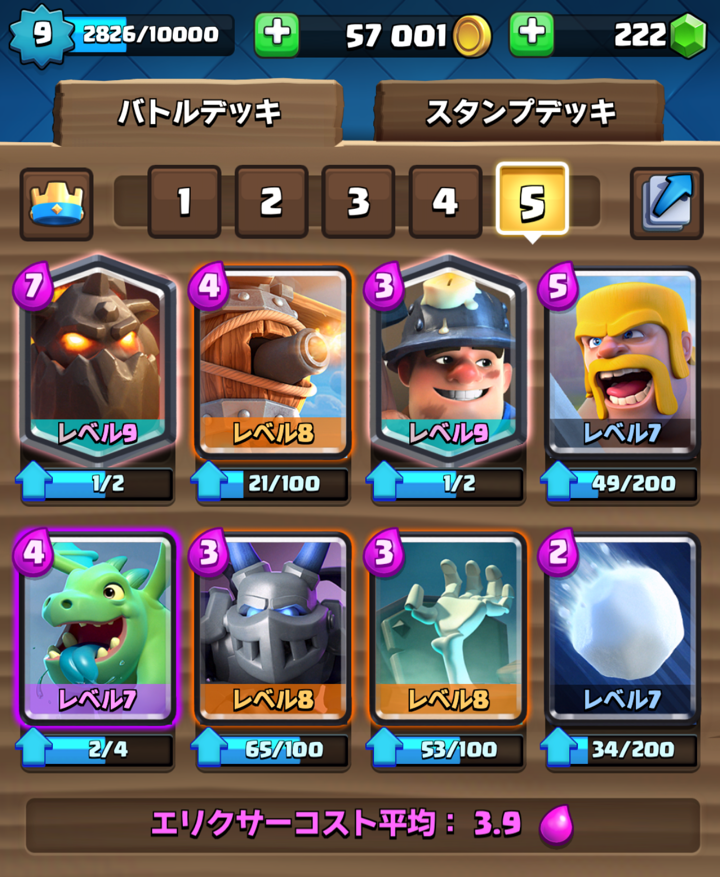Image resolution: width=721 pixels, height=877 pixels.
Task: Select deck slot 2
Action: pos(271,202)
